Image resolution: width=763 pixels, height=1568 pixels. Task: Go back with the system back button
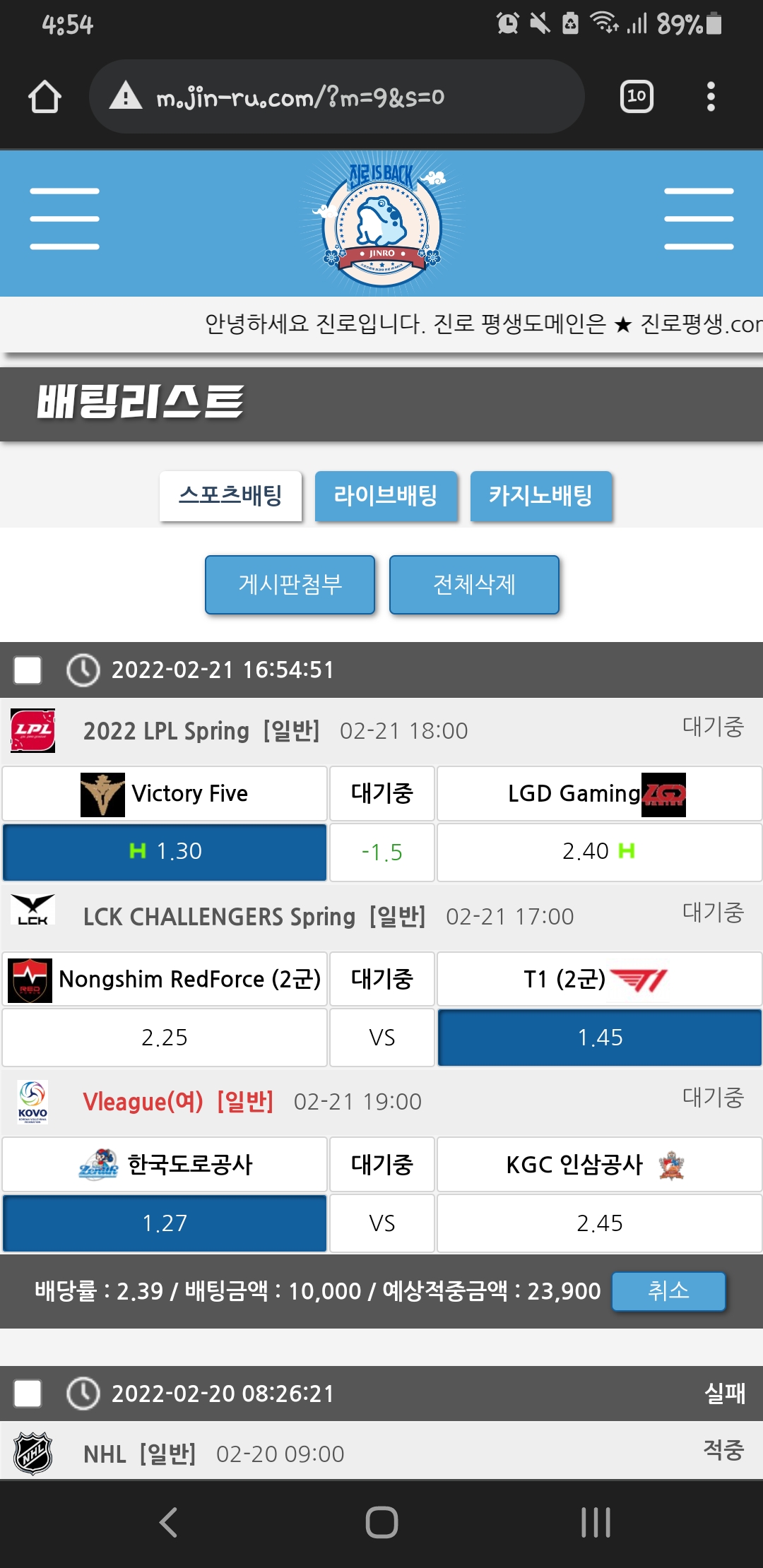point(168,1522)
